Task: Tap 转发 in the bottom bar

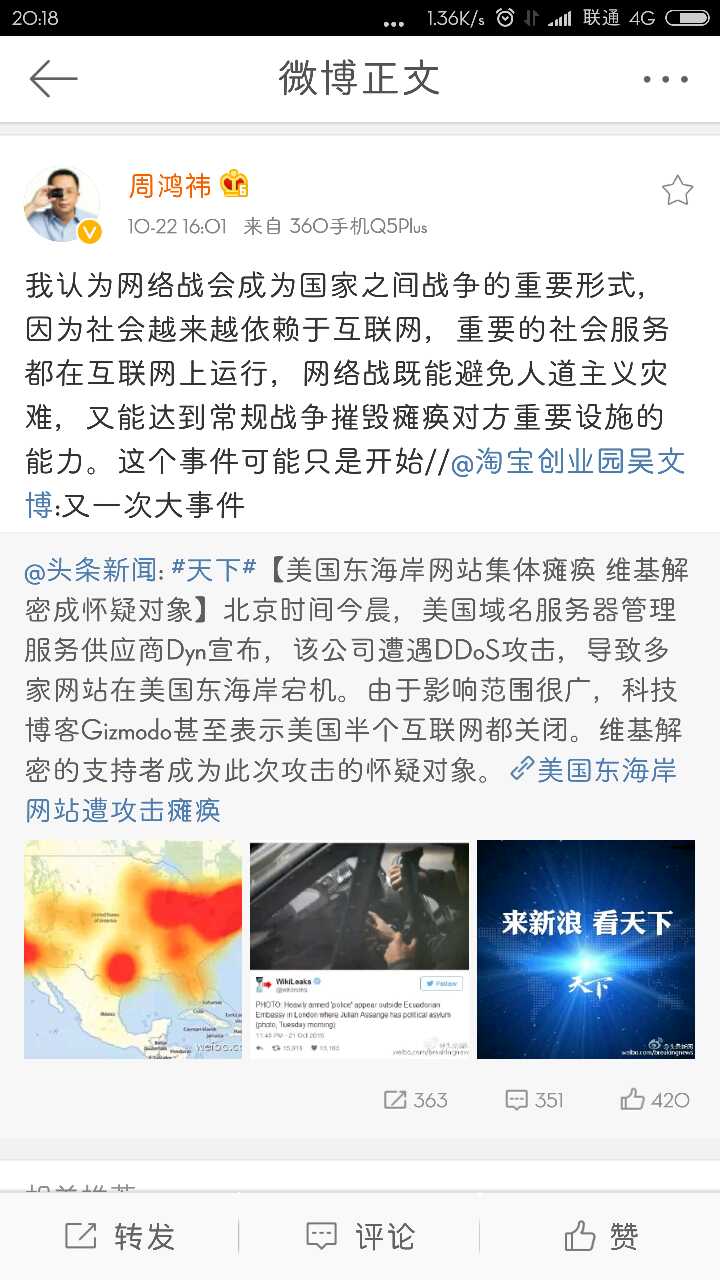Action: (x=120, y=1237)
